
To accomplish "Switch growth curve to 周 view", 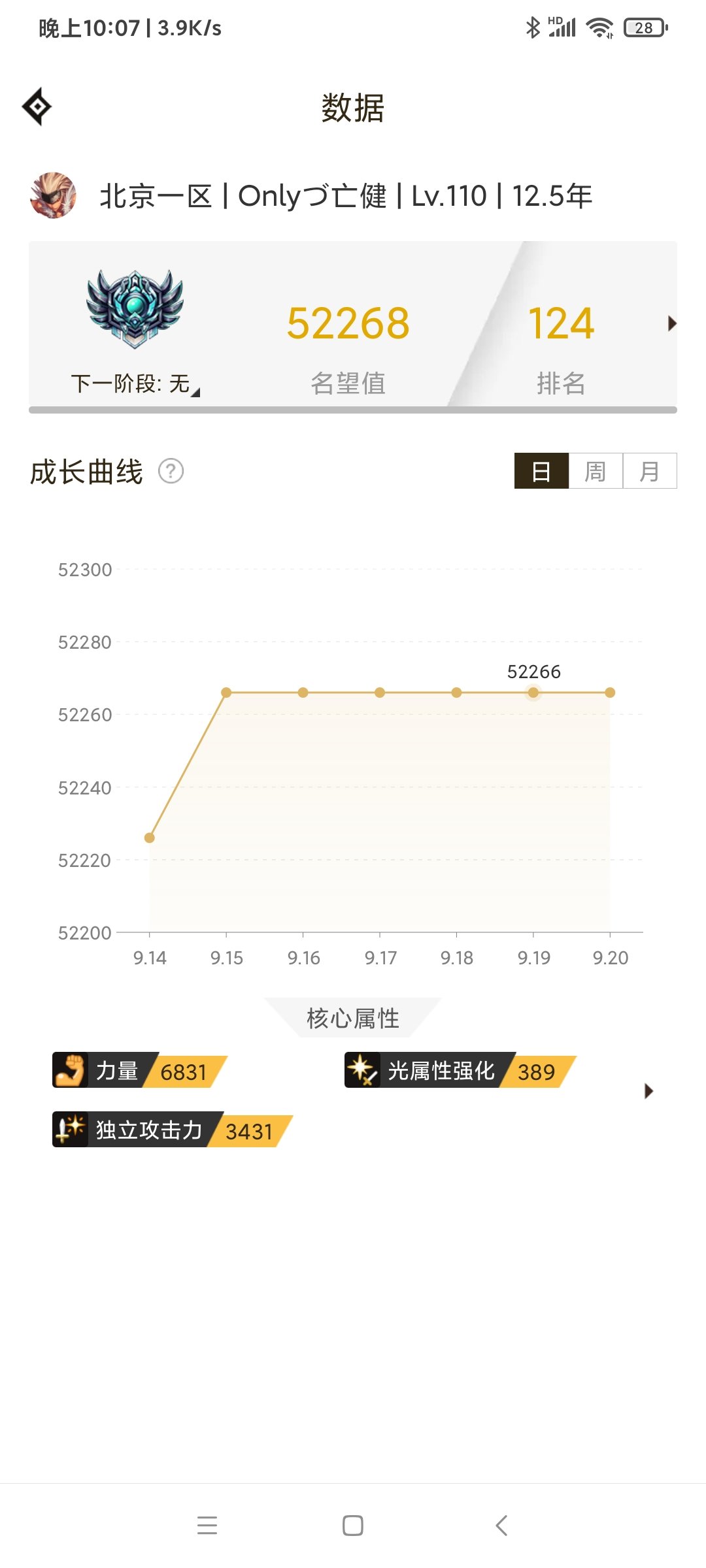I will coord(596,470).
